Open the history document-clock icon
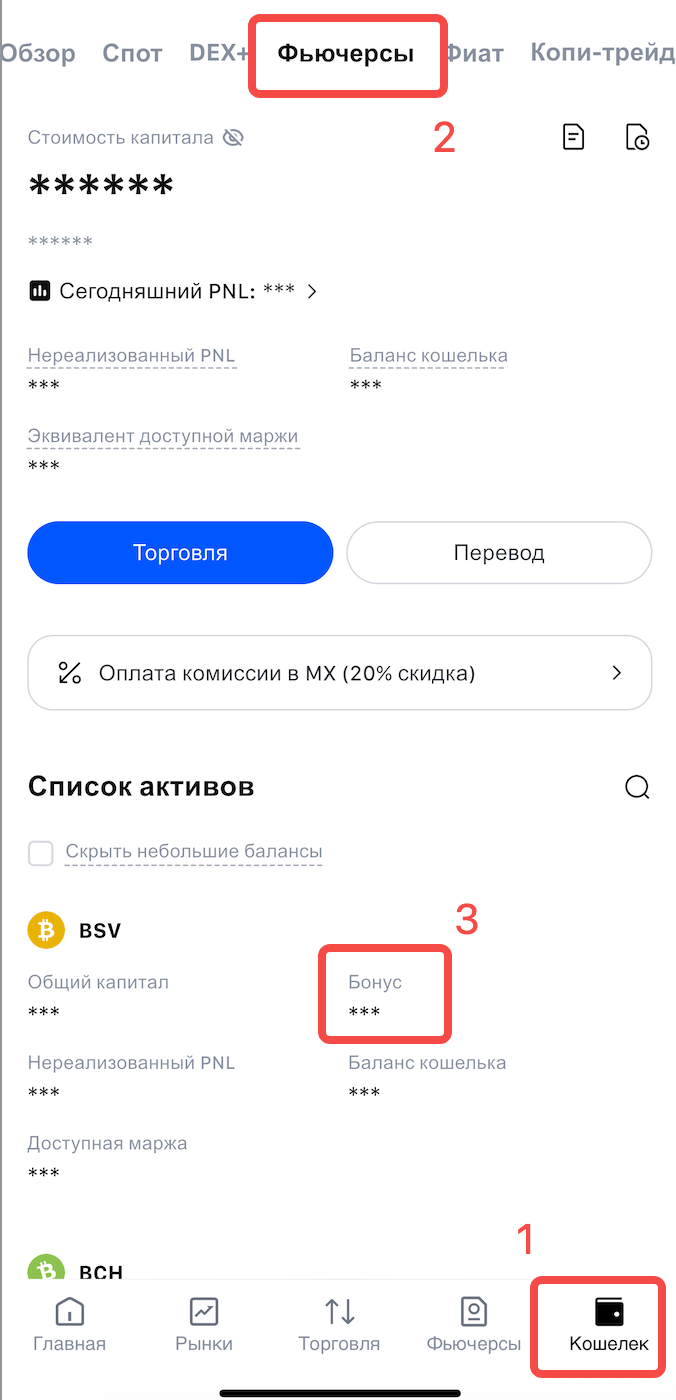The image size is (676, 1400). click(637, 137)
